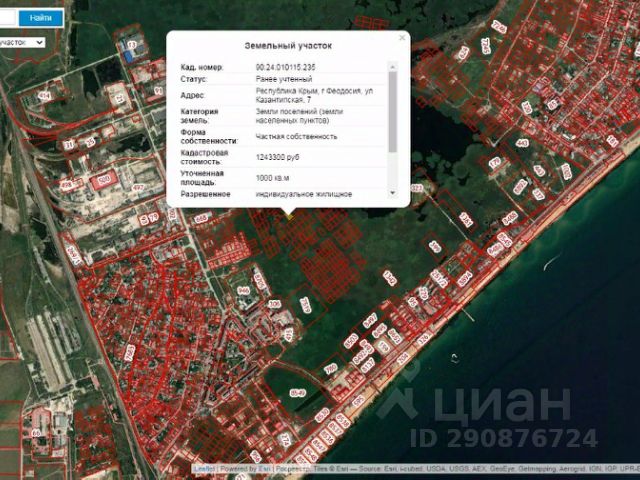Image resolution: width=640 pixels, height=480 pixels.
Task: Open the участок type dropdown
Action: coord(22,43)
